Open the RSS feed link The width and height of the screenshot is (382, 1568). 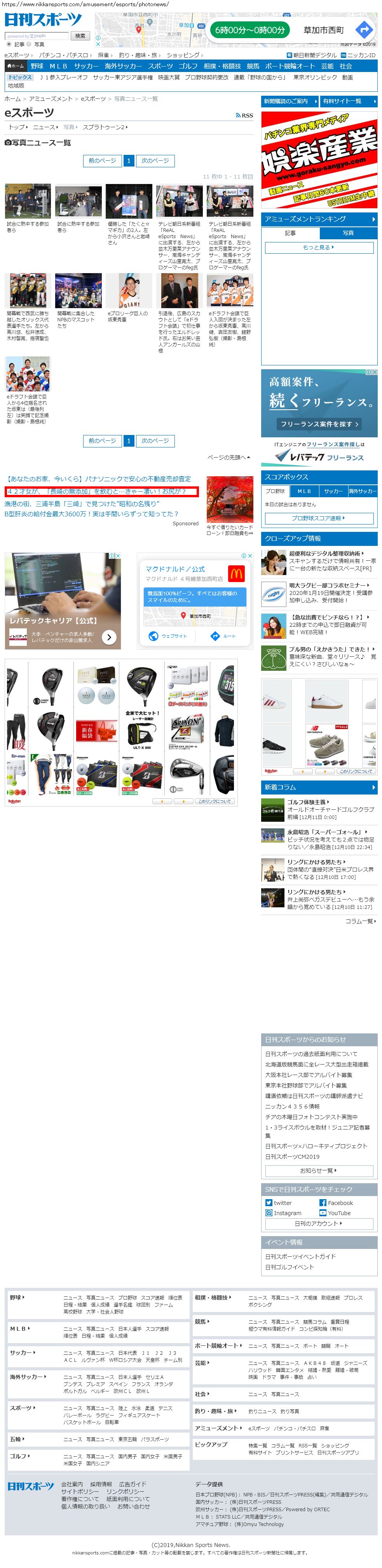(244, 115)
